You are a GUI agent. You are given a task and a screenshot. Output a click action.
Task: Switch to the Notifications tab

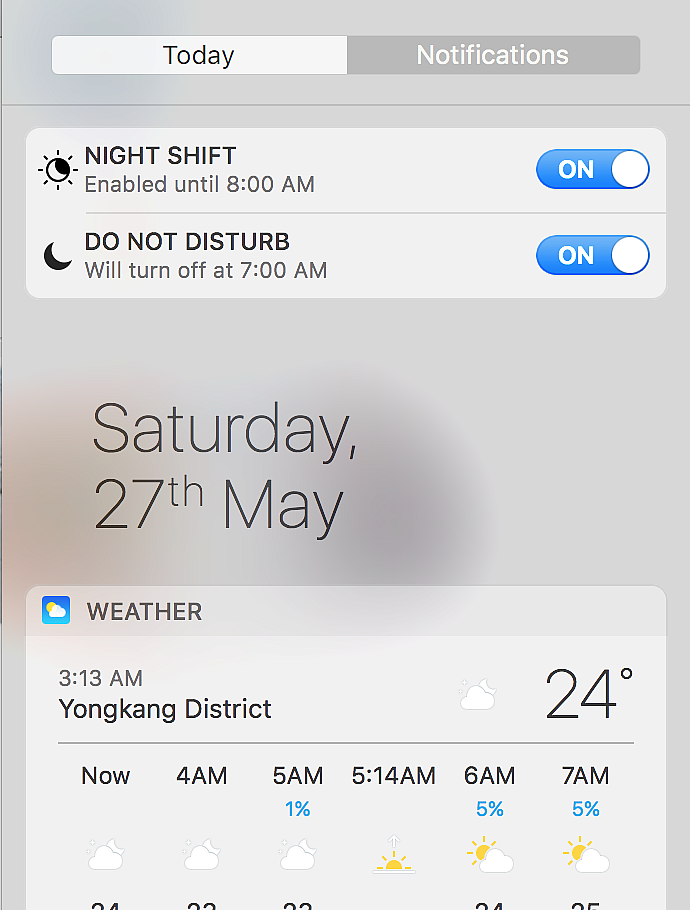(492, 55)
